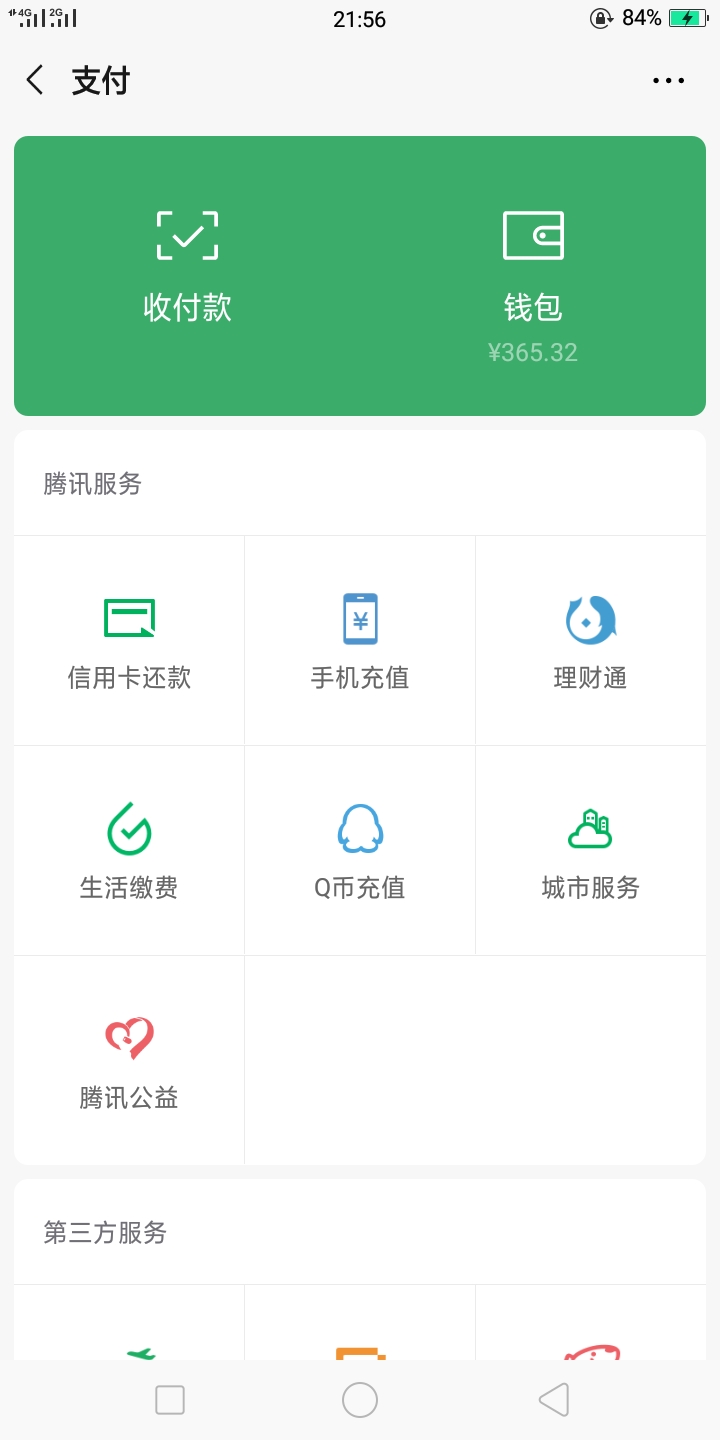720x1440 pixels.
Task: Tap Q币充值 to recharge Q coins
Action: click(360, 851)
